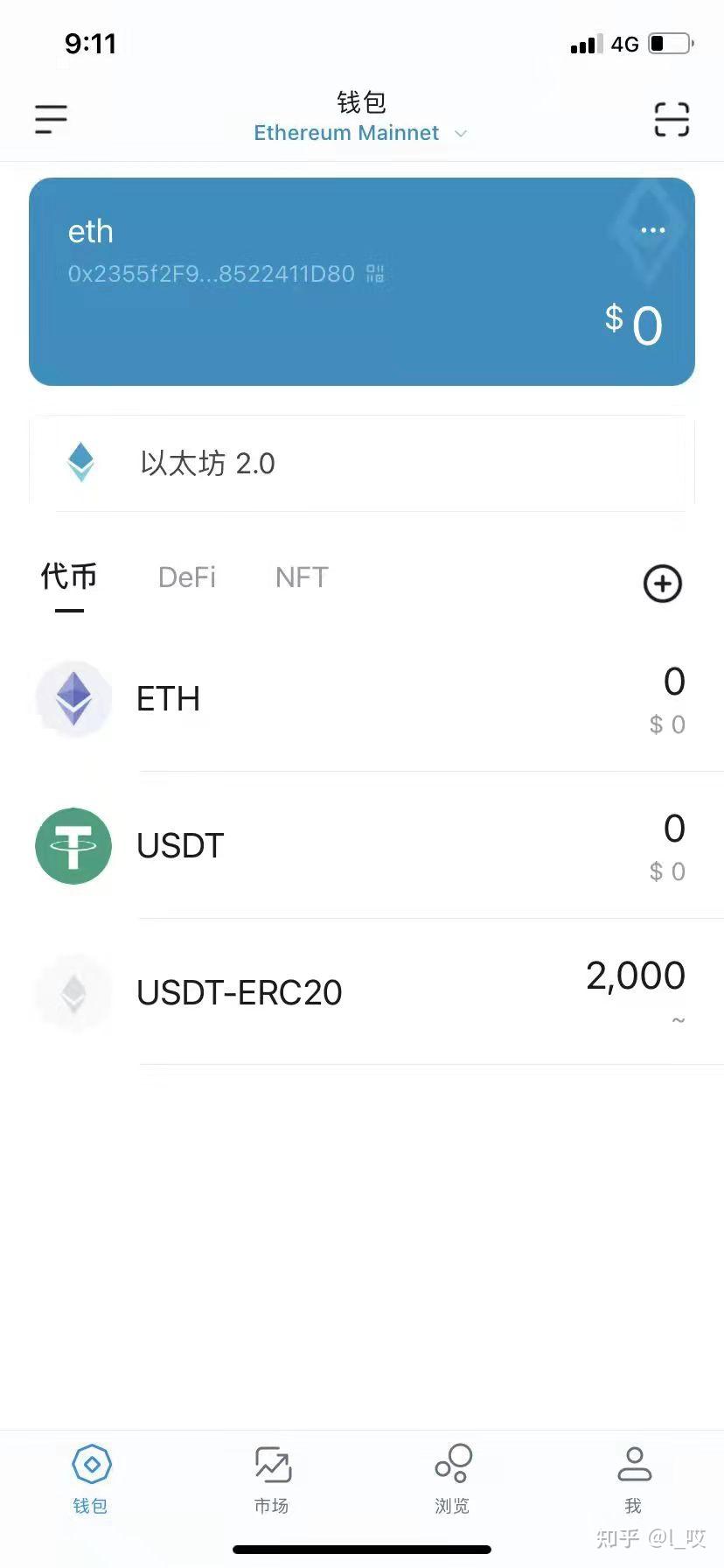The width and height of the screenshot is (724, 1568).
Task: Click the QR code icon beside wallet address
Action: 374,274
